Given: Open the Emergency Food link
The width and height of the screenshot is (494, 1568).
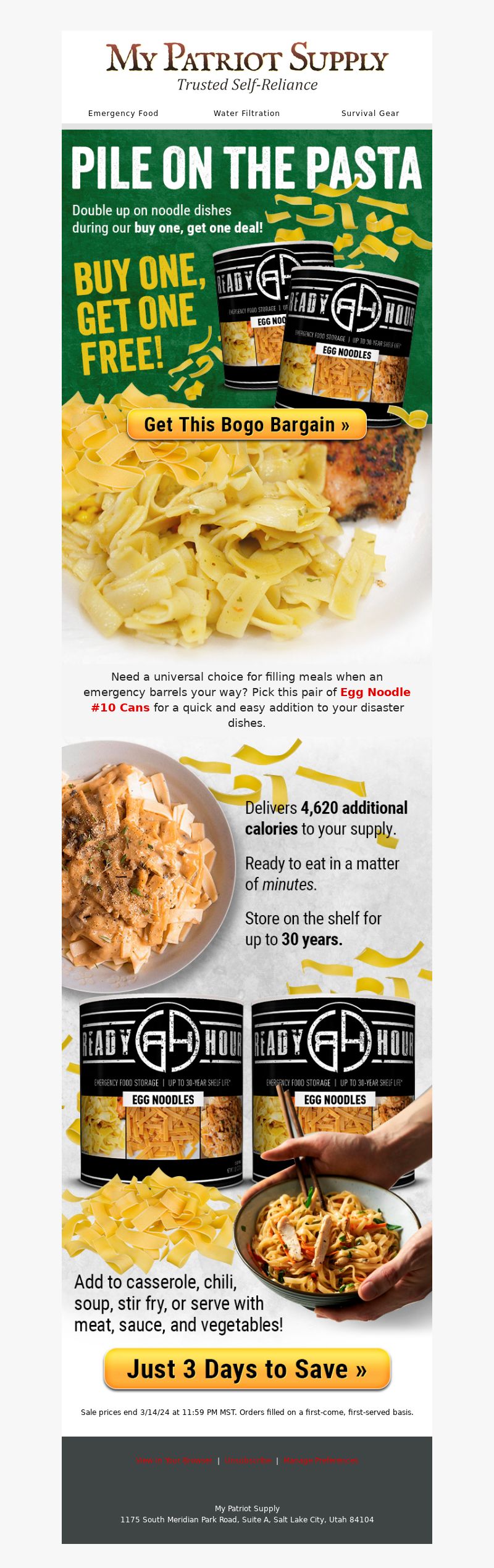Looking at the screenshot, I should (x=123, y=114).
